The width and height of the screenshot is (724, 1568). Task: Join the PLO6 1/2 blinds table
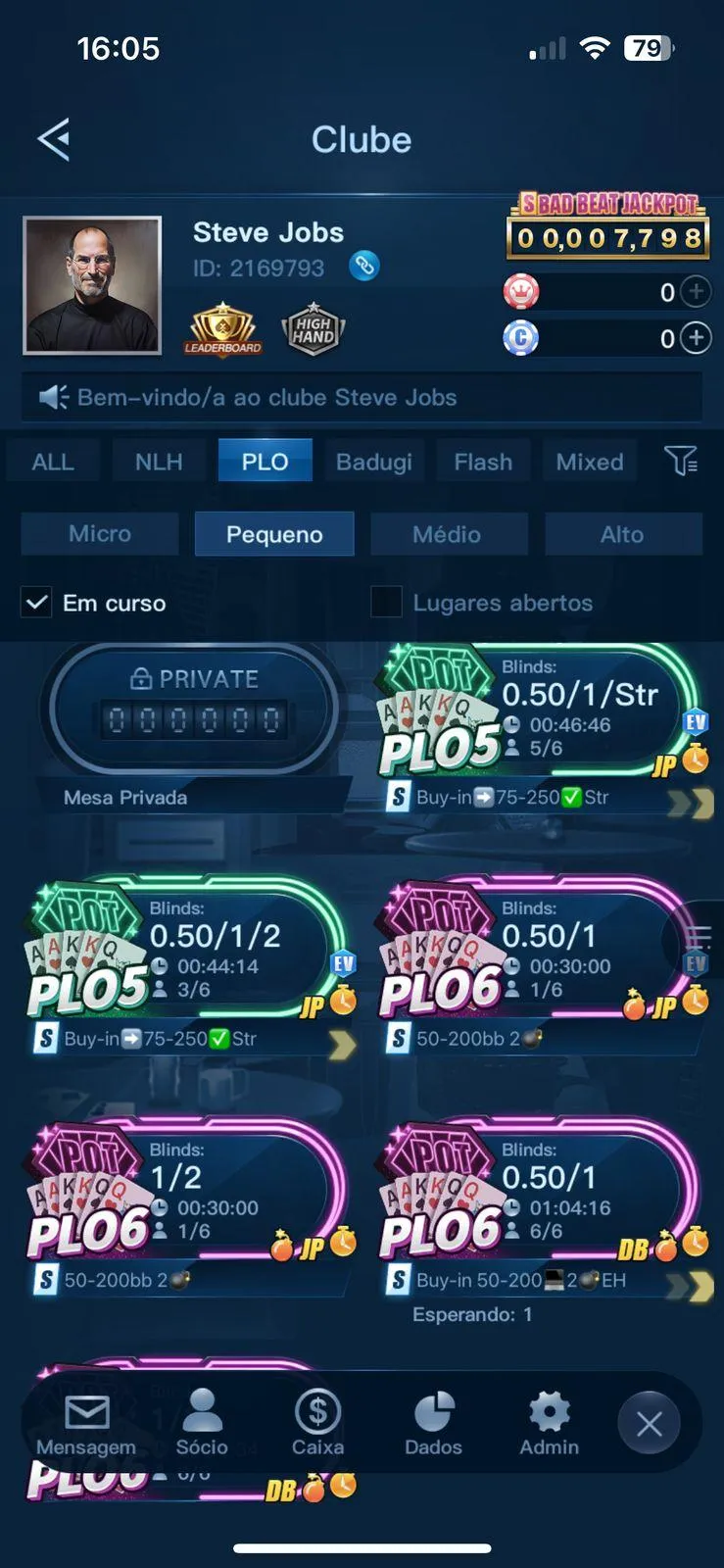pyautogui.click(x=191, y=1206)
